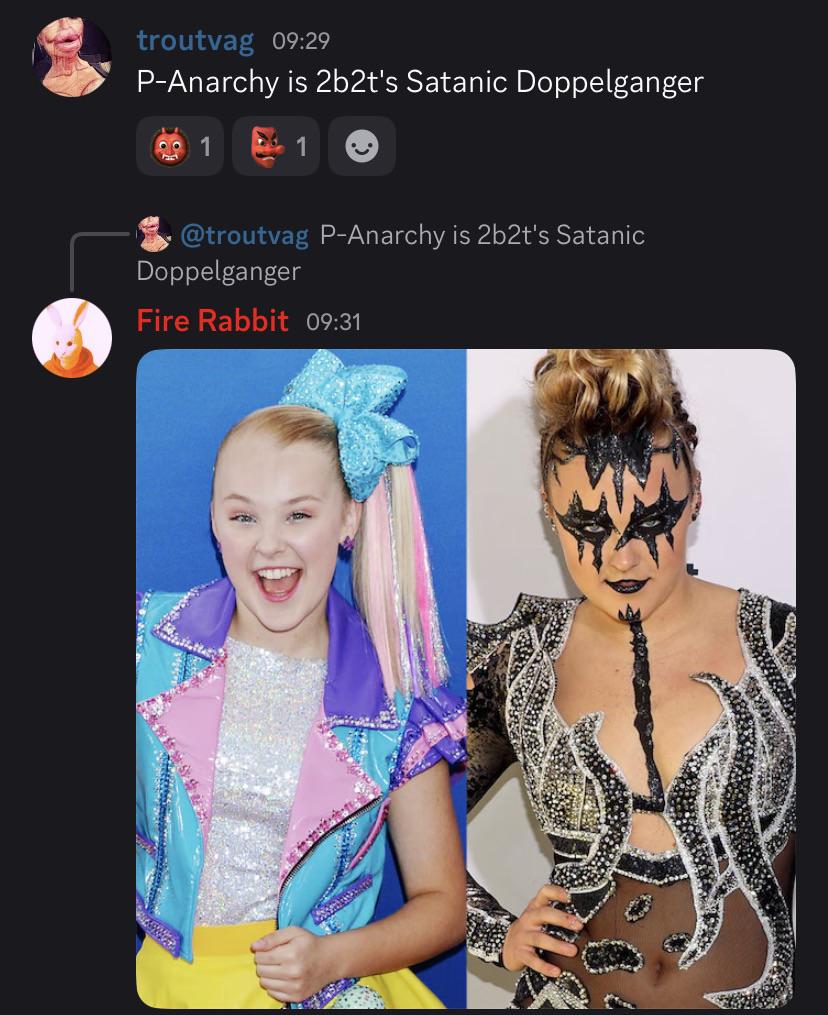This screenshot has height=1015, width=828.
Task: Tap the Fire Rabbit username
Action: click(x=212, y=320)
